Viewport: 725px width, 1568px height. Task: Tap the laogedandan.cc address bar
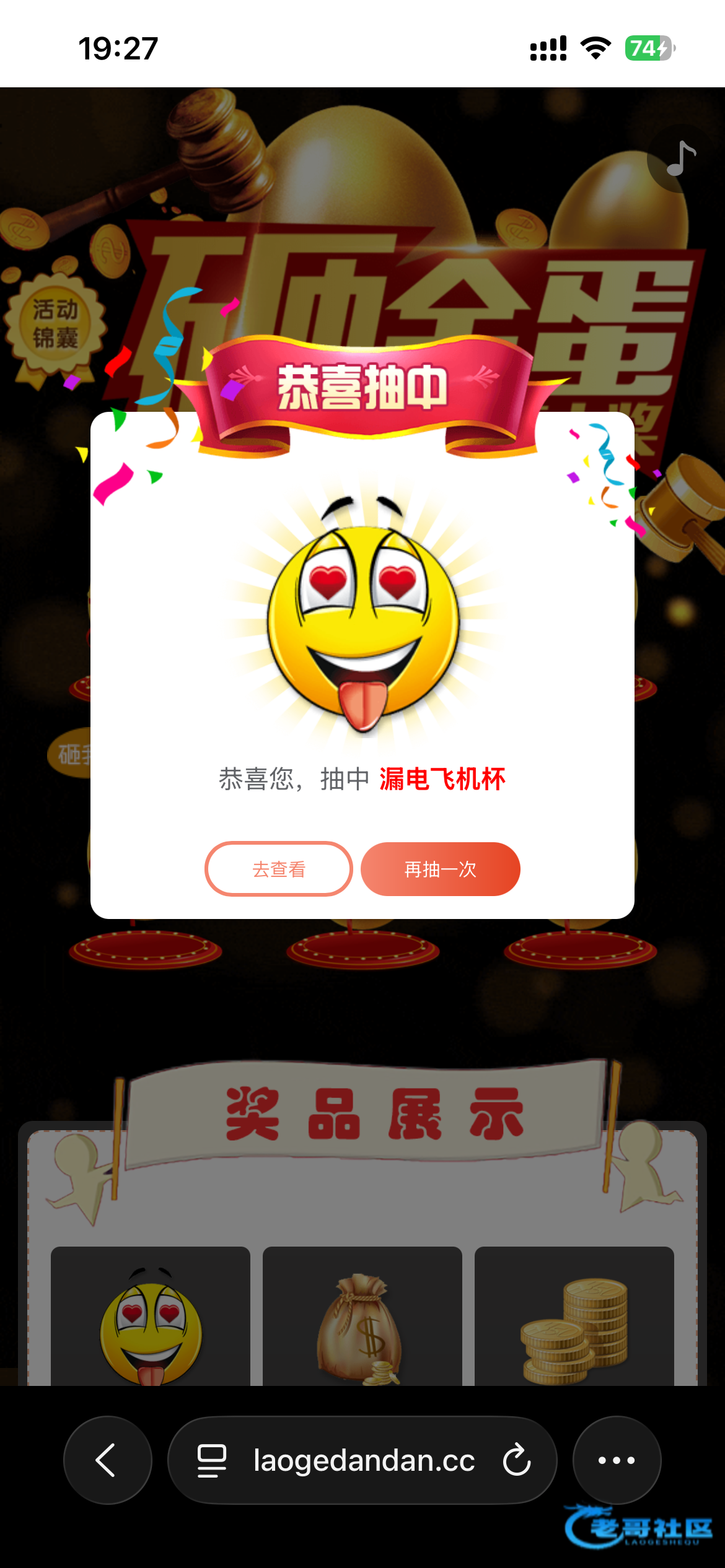(x=364, y=1460)
